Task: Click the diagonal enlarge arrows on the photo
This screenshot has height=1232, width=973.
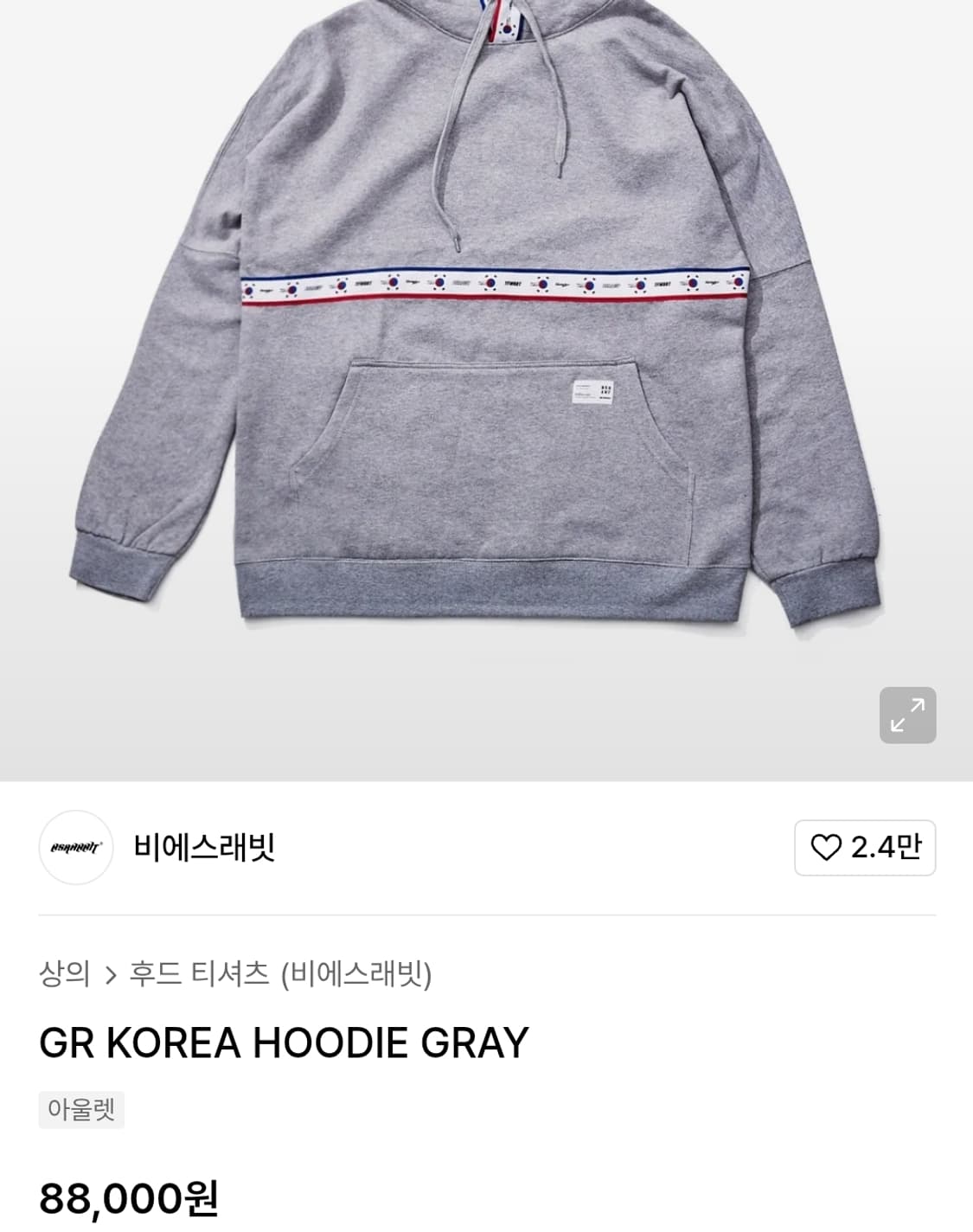Action: 906,714
